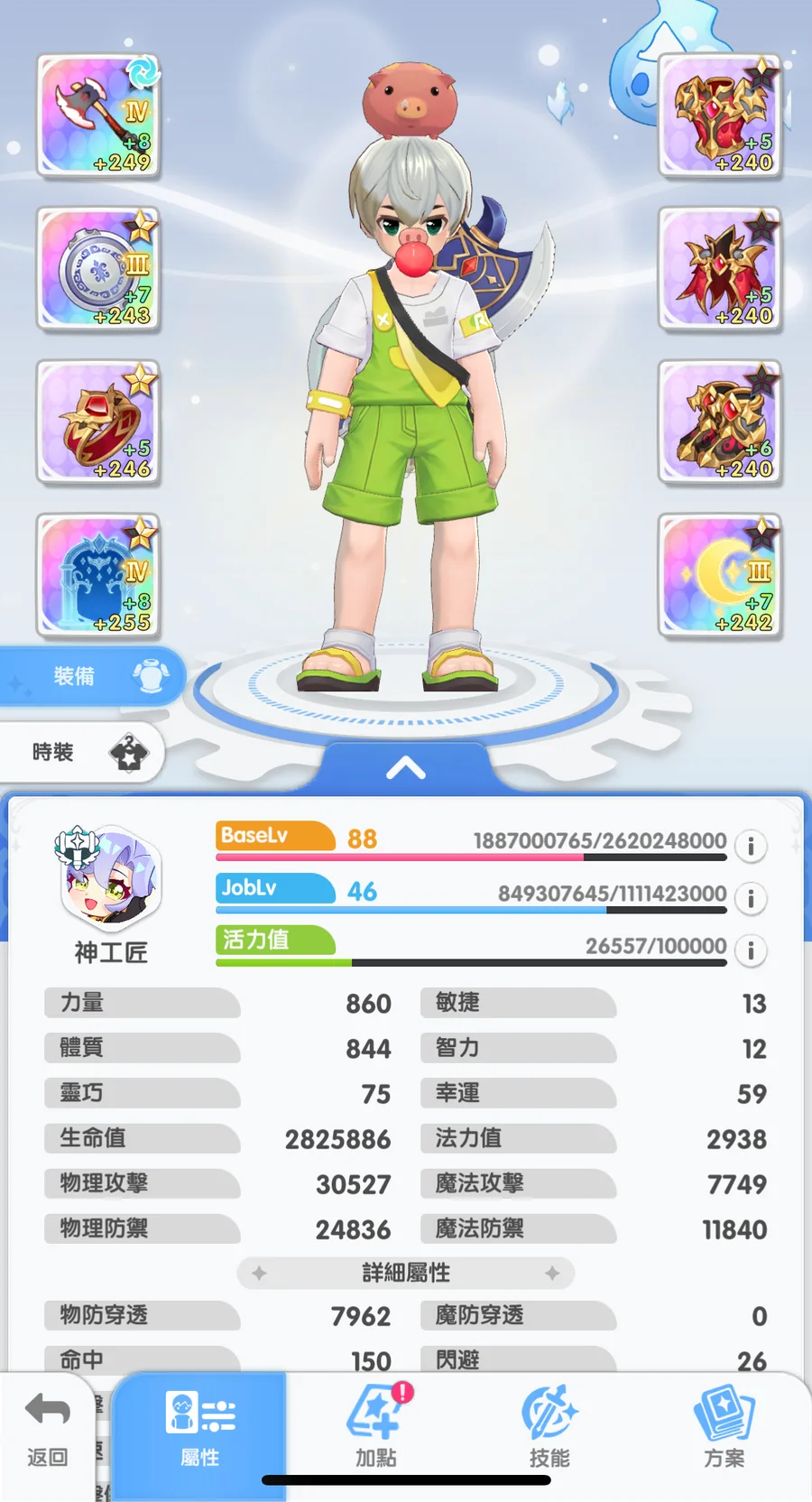The height and width of the screenshot is (1502, 812).
Task: Open the red ring slot +246
Action: 98,422
